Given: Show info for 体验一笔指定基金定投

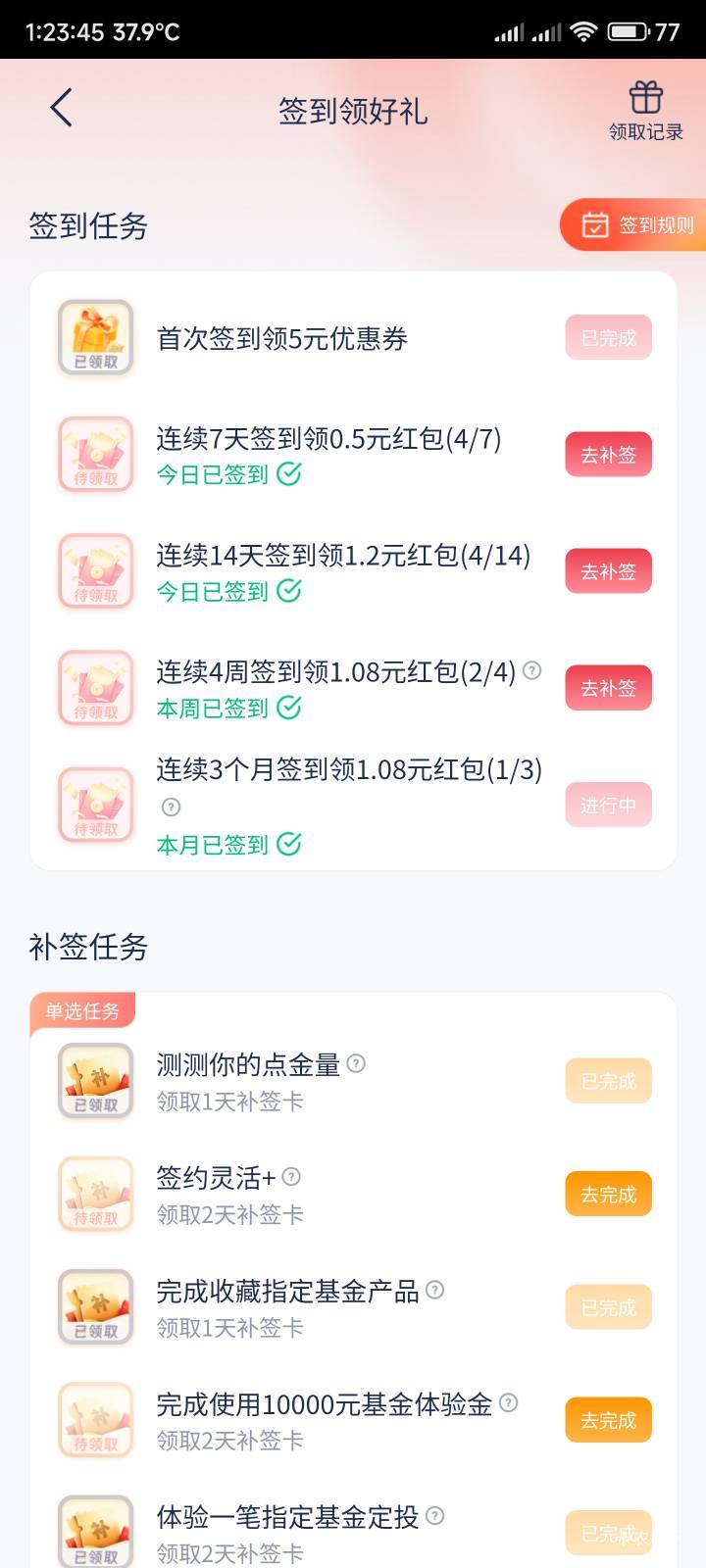Looking at the screenshot, I should (x=434, y=1516).
